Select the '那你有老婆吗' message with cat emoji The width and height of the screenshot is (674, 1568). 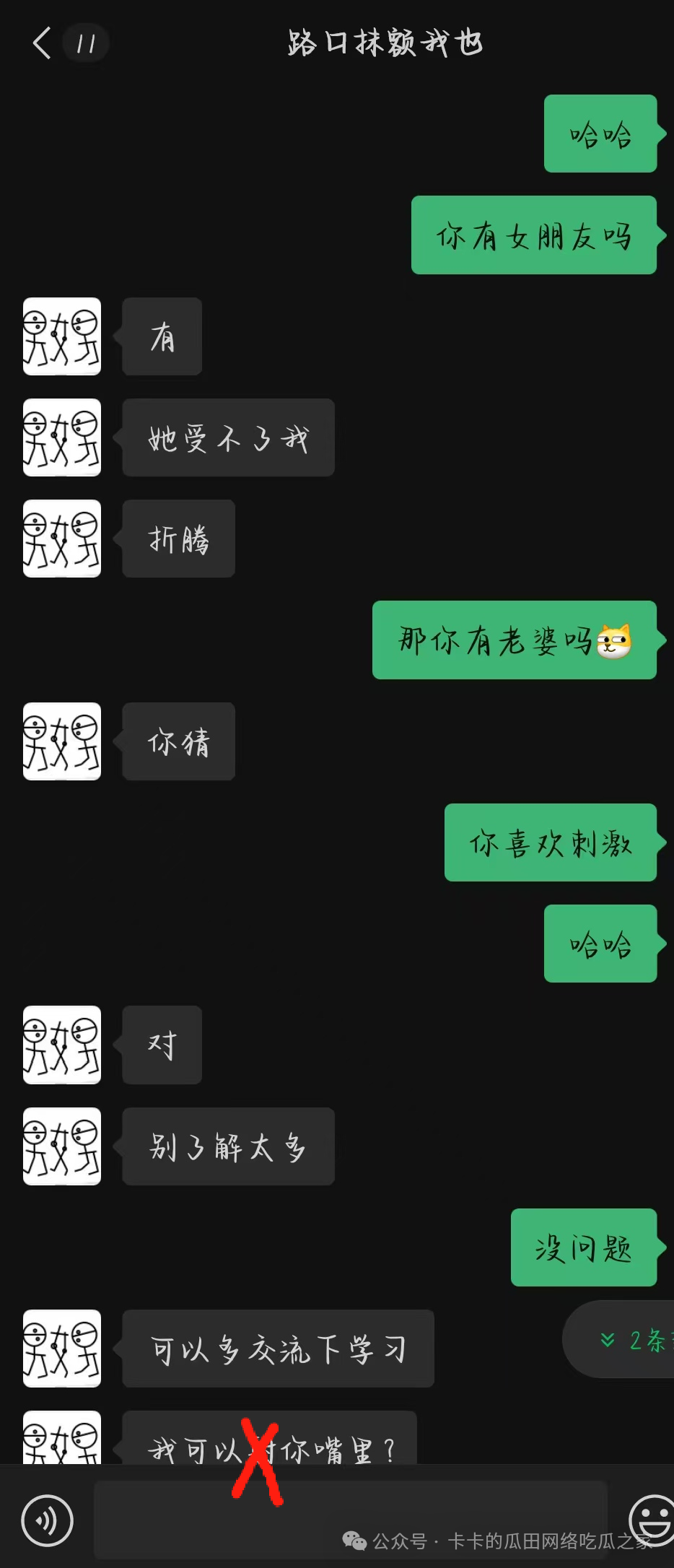click(x=515, y=641)
